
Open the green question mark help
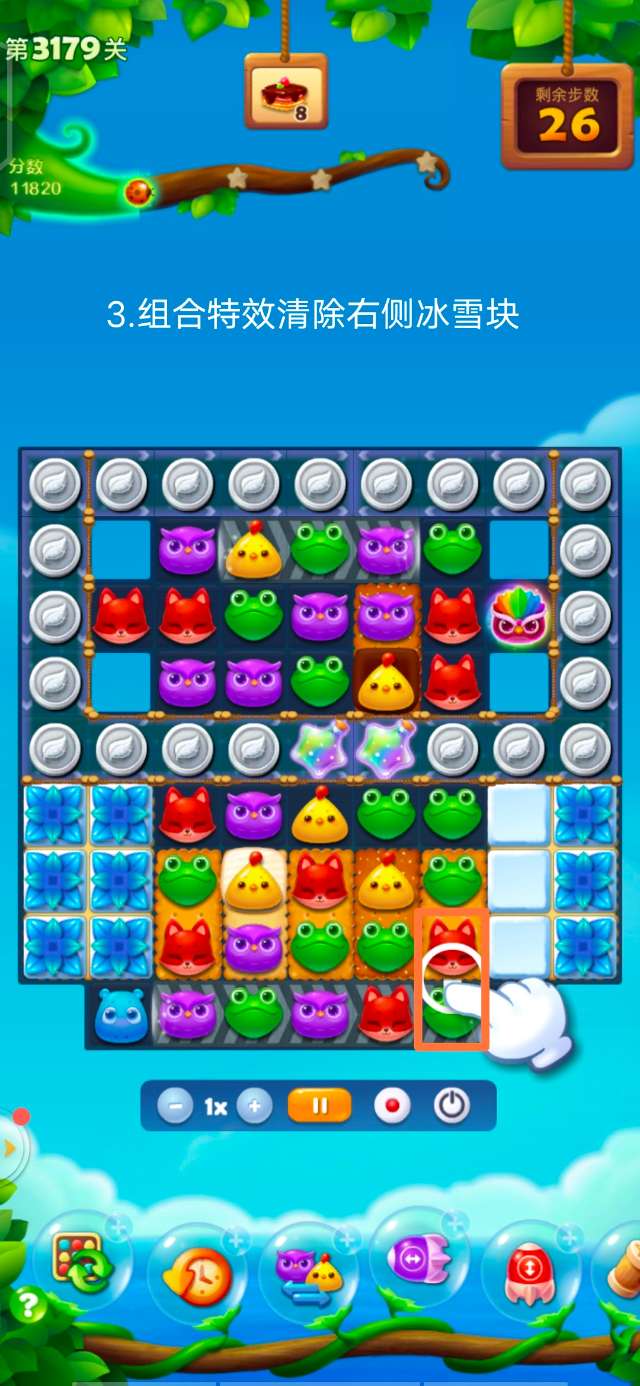tap(28, 1305)
